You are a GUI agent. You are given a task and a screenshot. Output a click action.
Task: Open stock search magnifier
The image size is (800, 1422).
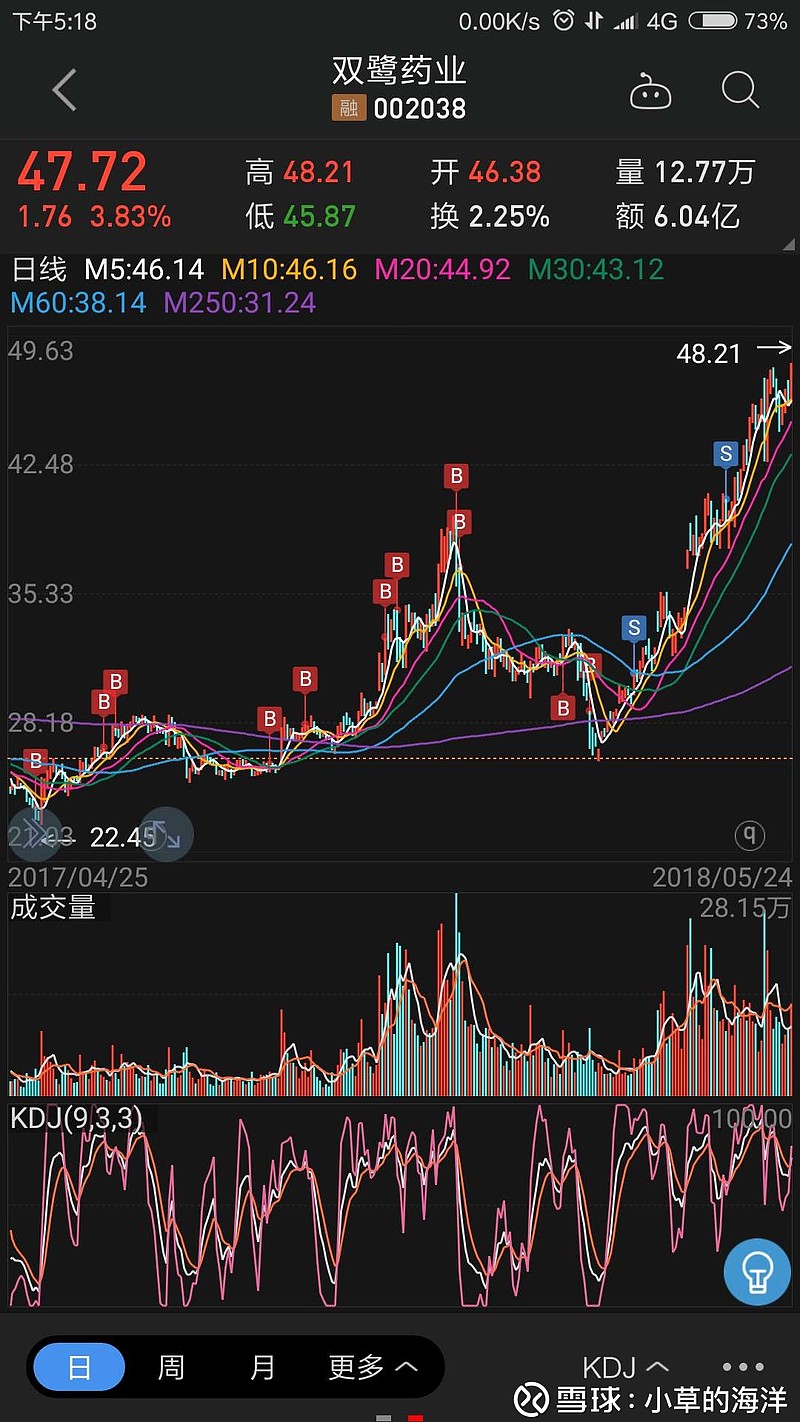point(740,91)
